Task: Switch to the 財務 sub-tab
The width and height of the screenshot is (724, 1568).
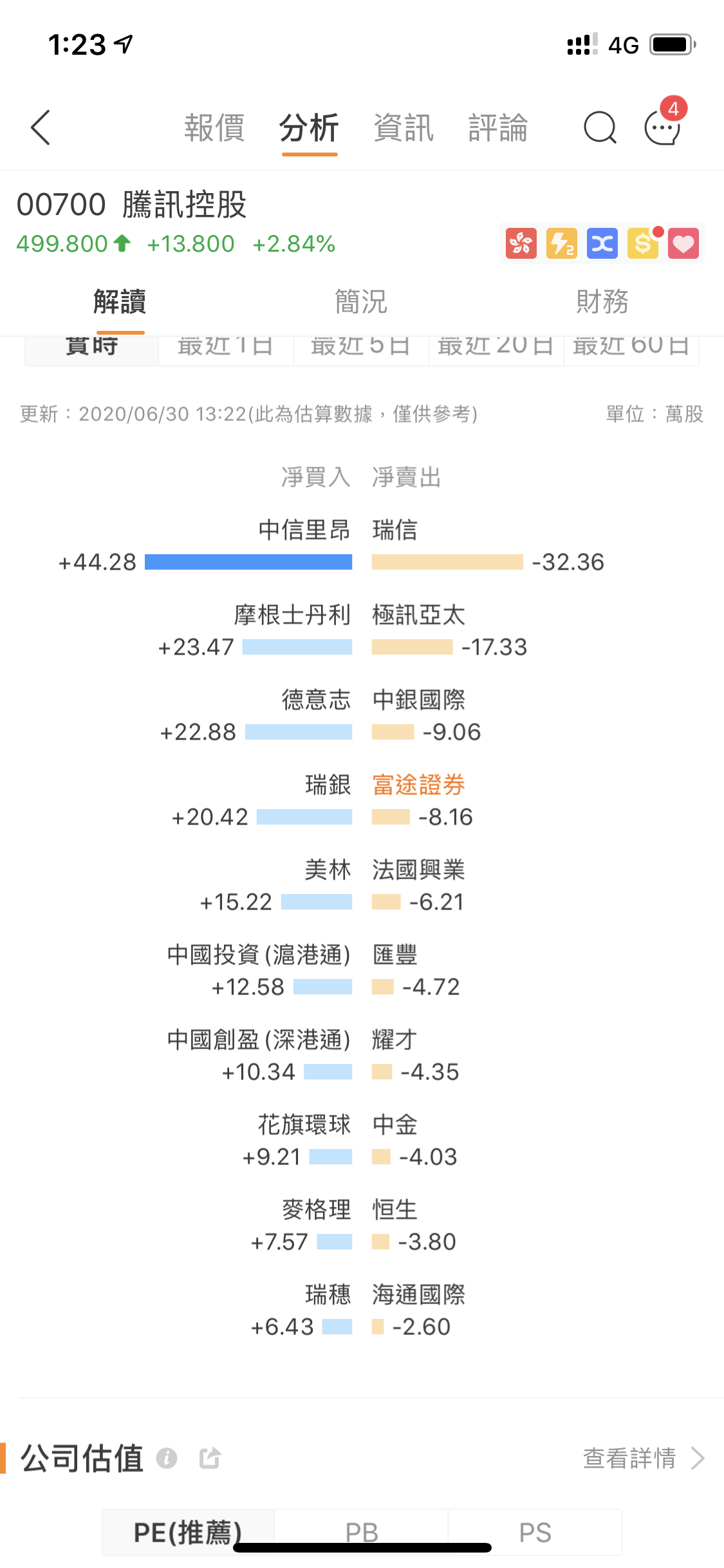Action: click(602, 301)
